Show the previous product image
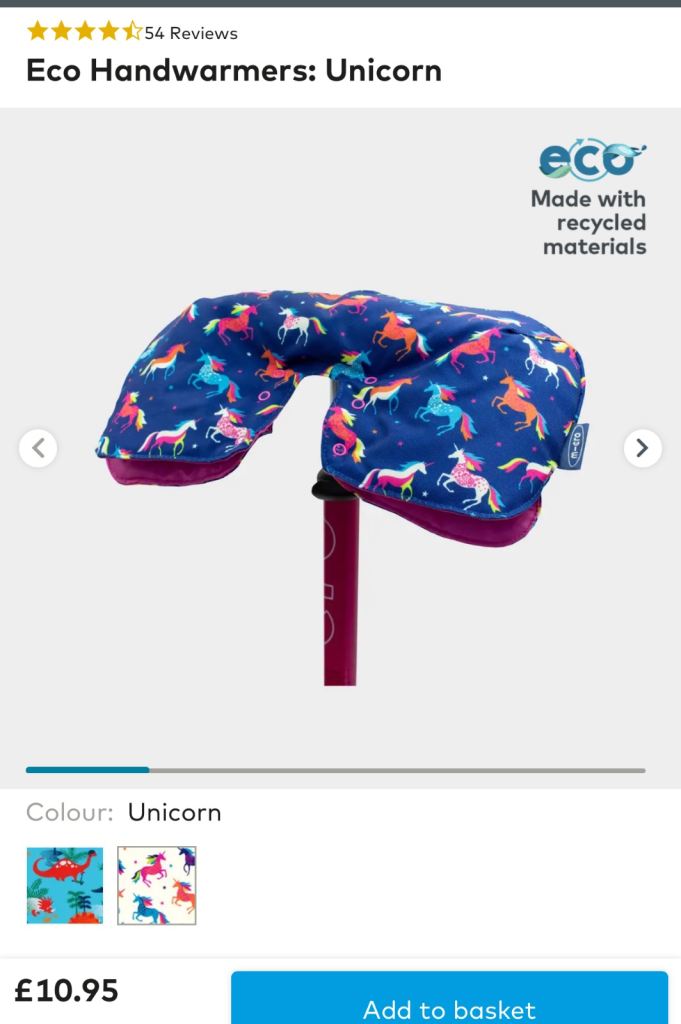Screen dimensions: 681x1024 pos(38,448)
